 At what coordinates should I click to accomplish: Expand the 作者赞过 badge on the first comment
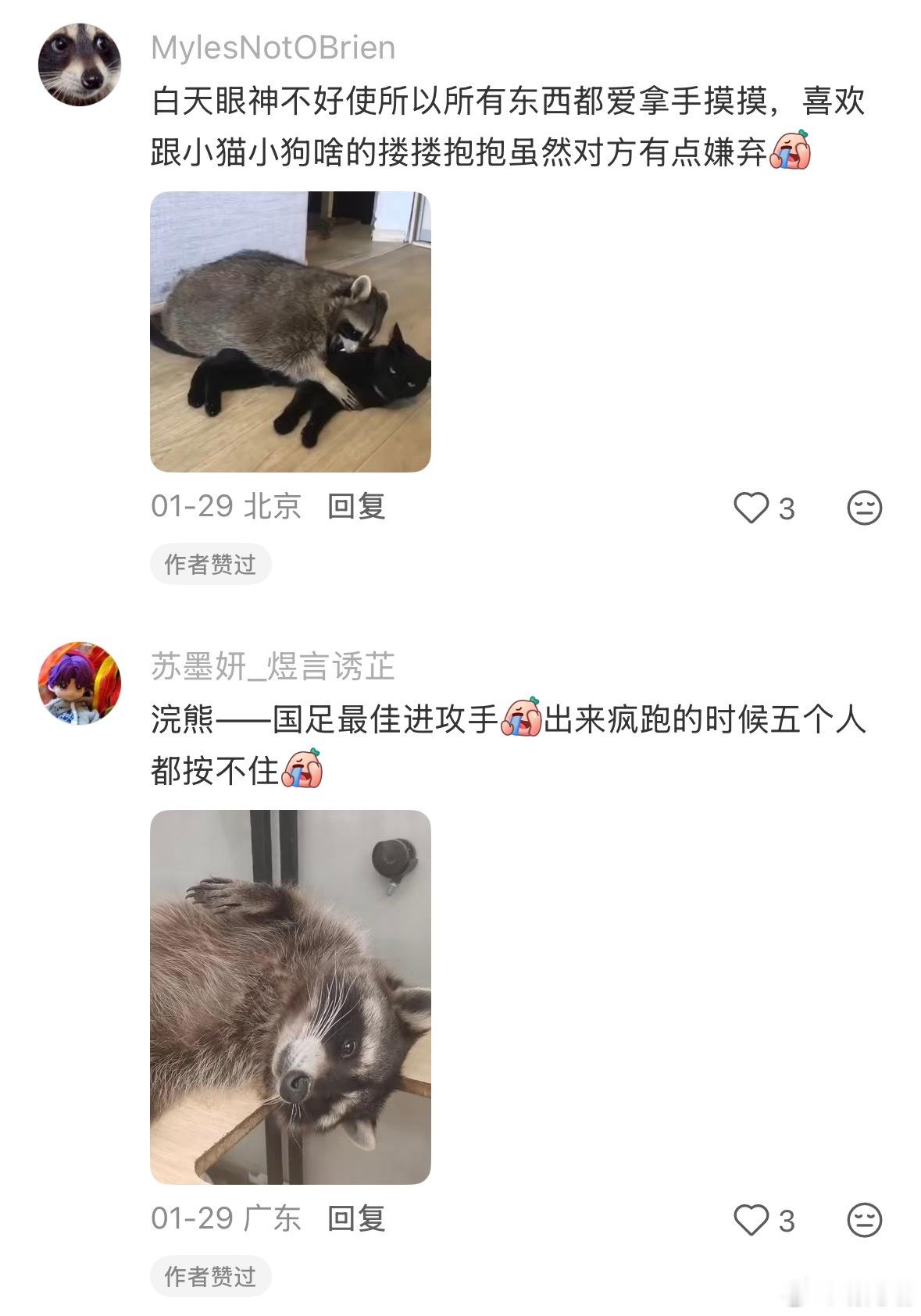[212, 564]
